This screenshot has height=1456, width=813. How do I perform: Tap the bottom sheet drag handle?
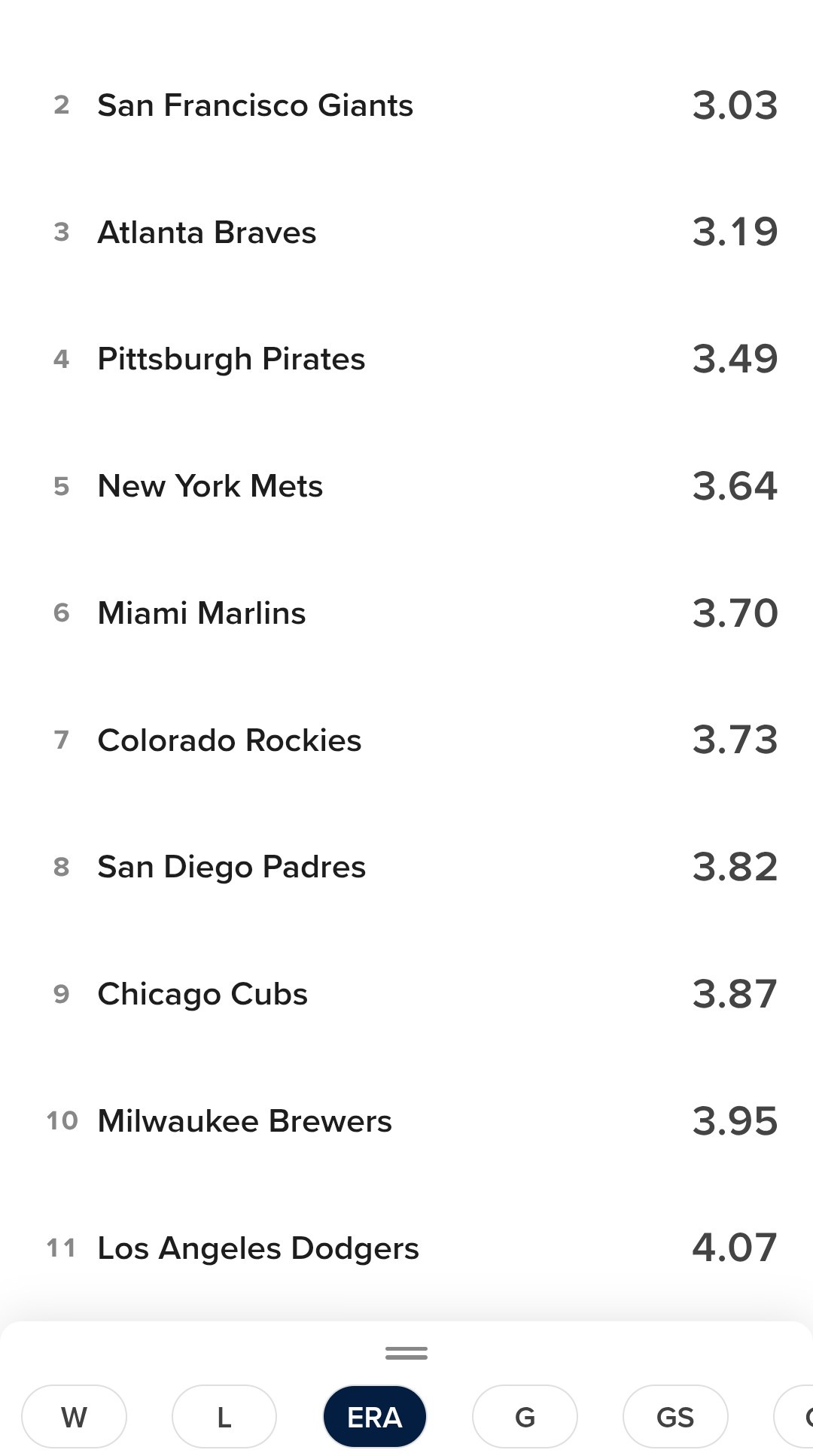pos(406,1353)
